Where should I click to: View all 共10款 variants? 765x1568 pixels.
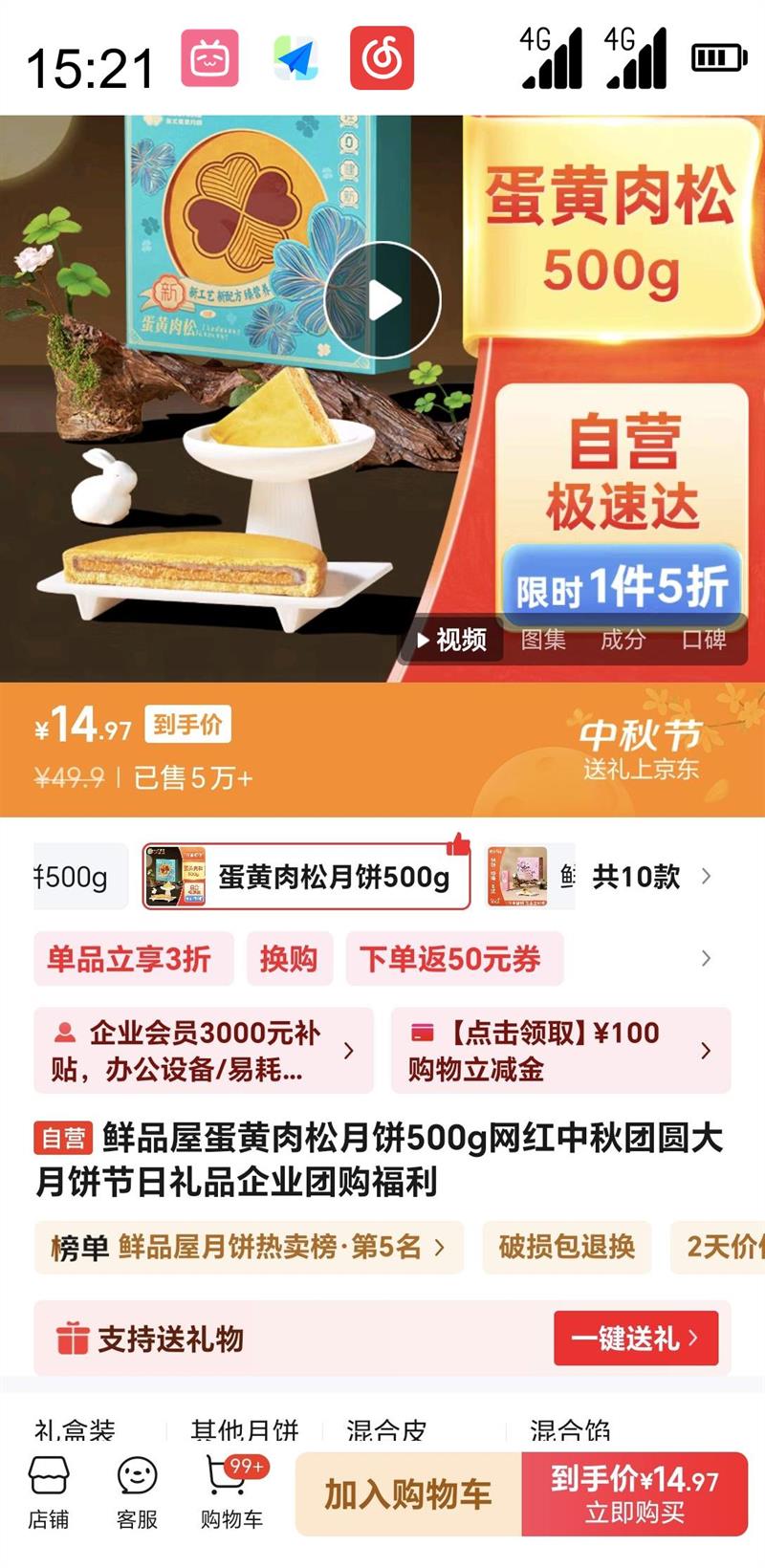[650, 877]
